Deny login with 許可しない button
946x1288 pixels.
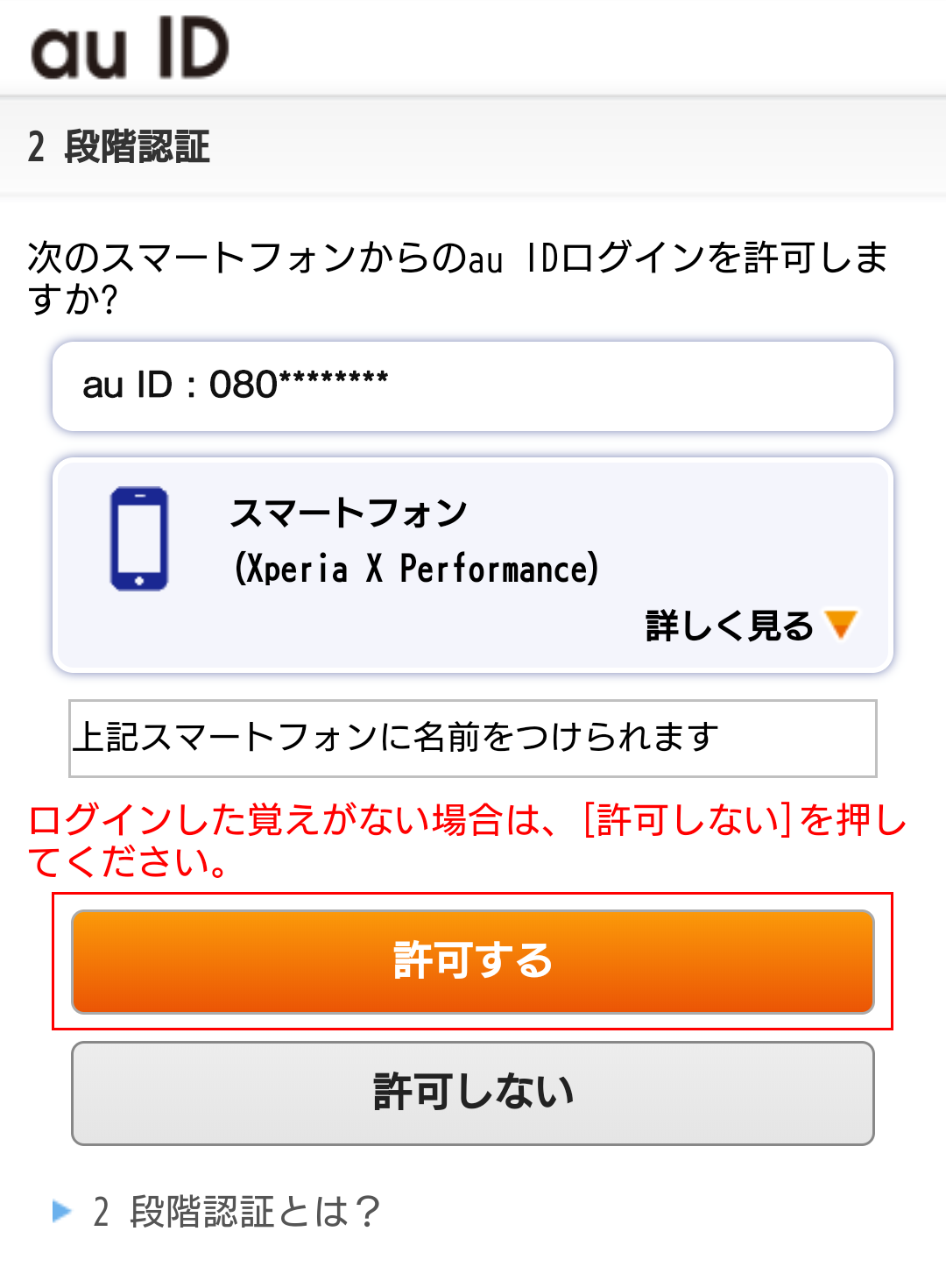(472, 1093)
